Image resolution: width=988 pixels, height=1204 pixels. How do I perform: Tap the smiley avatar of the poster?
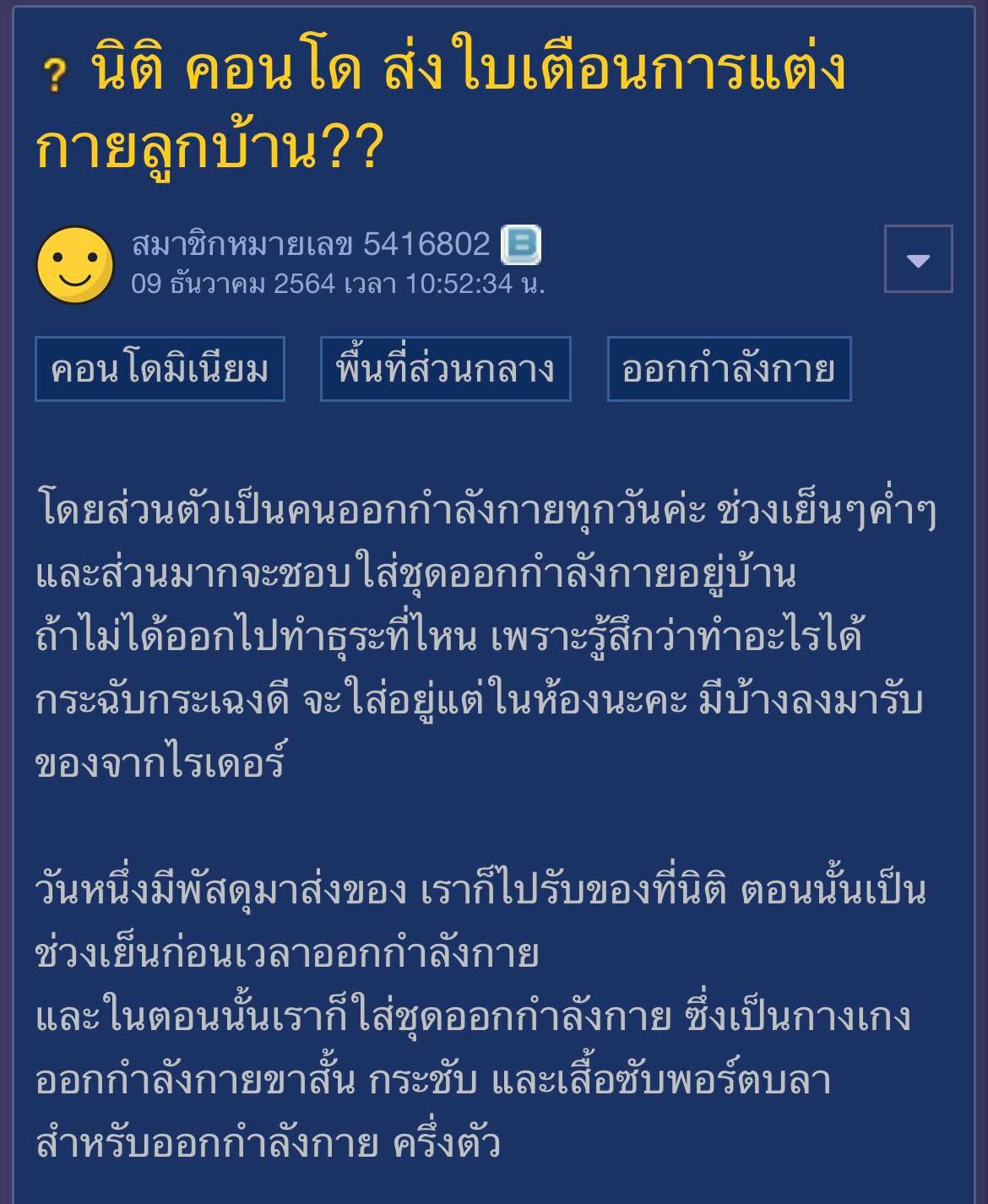75,263
